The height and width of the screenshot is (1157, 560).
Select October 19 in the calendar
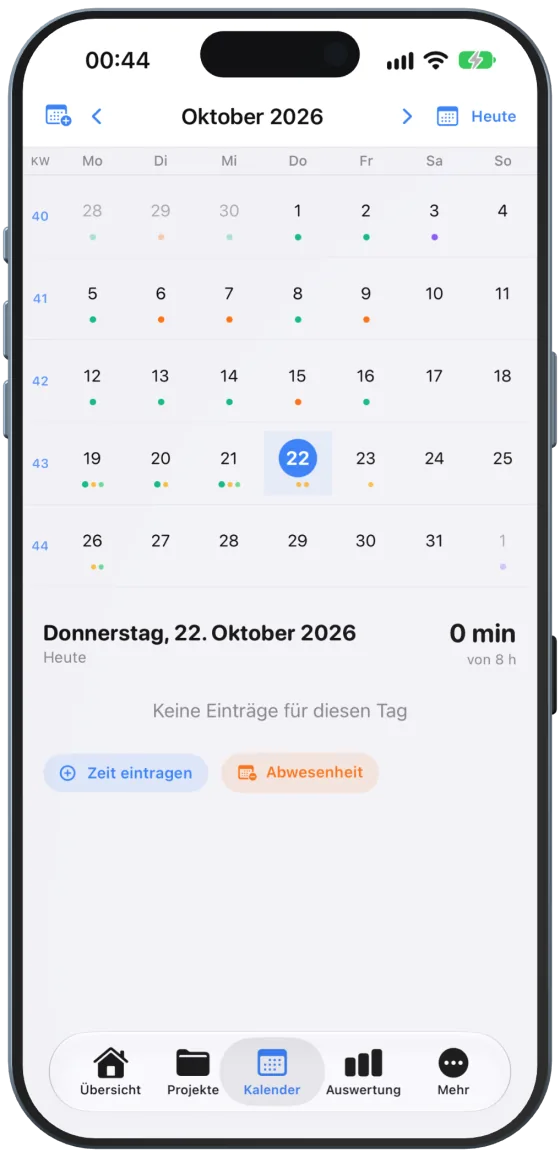click(x=92, y=464)
